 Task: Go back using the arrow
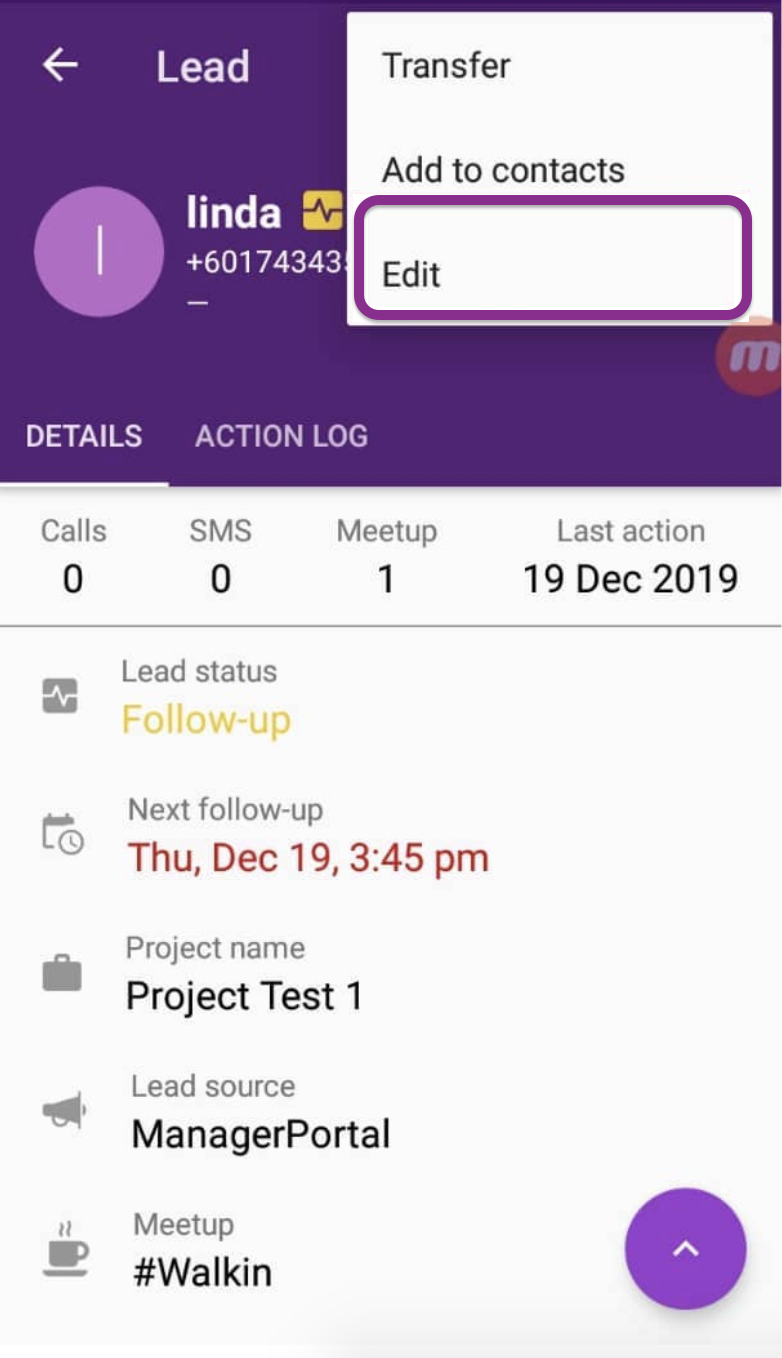pos(61,66)
